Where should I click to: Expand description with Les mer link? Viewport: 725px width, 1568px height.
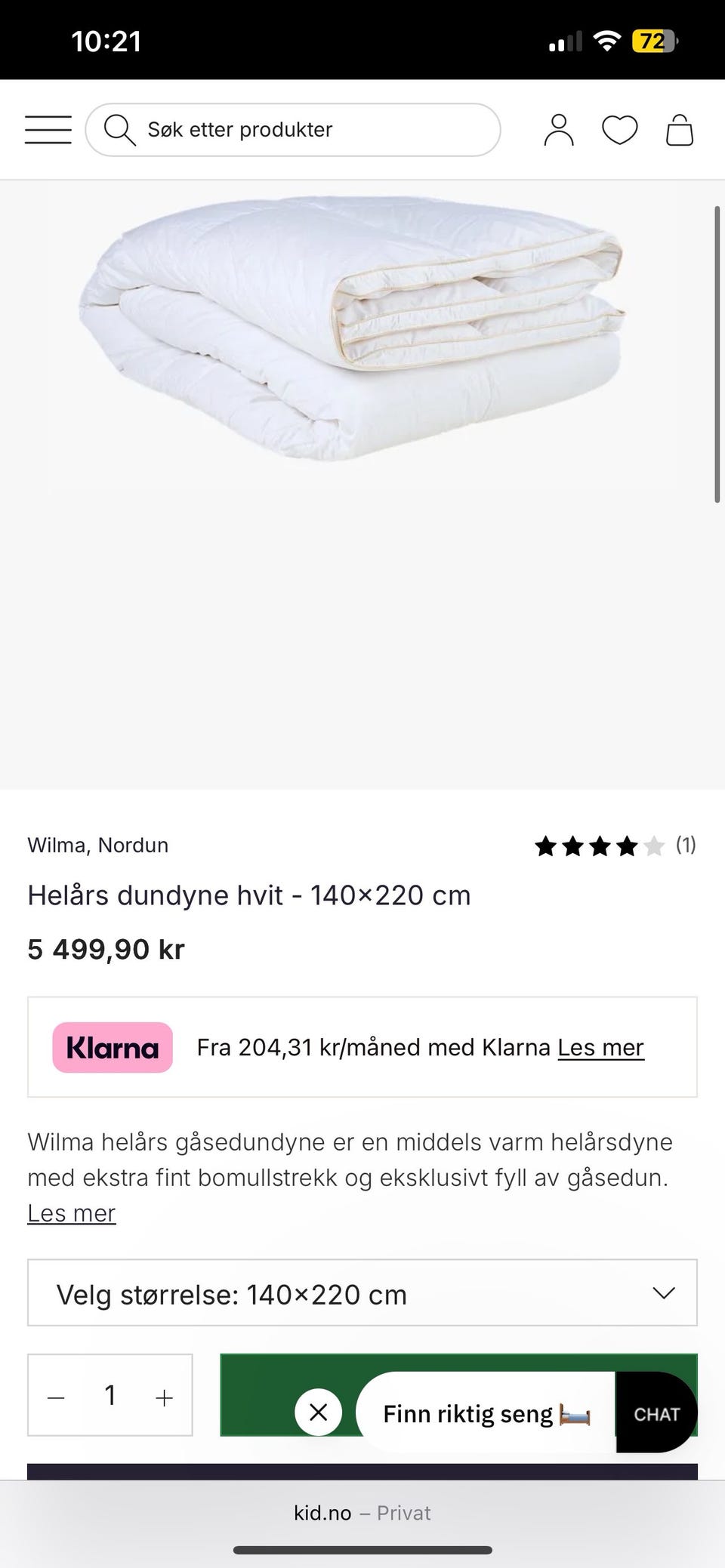(x=72, y=1213)
